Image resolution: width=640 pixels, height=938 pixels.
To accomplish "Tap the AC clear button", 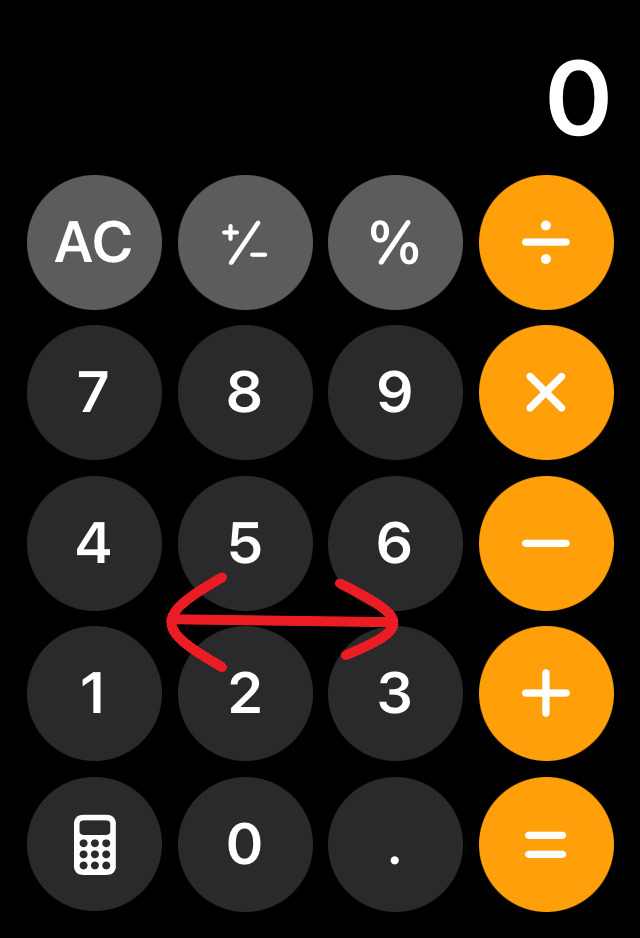I will tap(94, 242).
